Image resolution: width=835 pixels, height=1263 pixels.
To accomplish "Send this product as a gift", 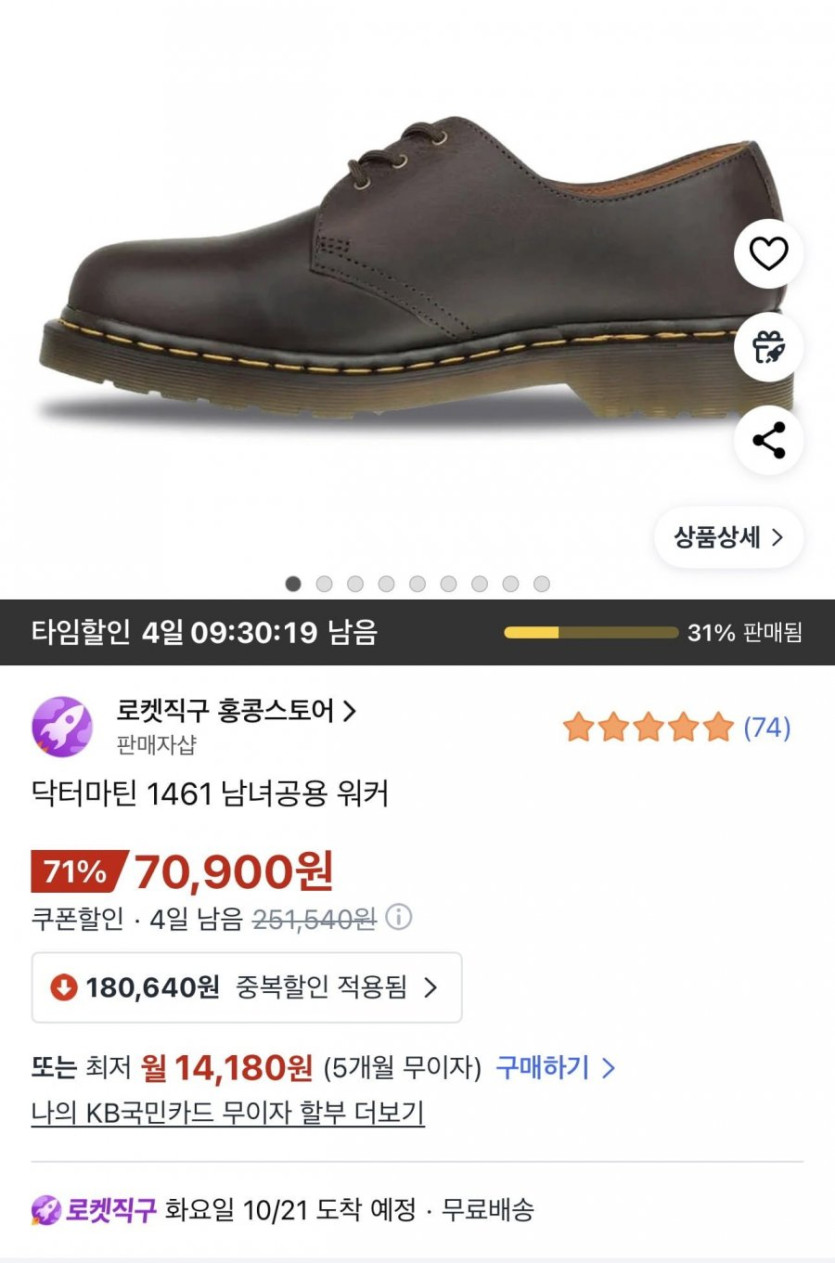I will 768,347.
